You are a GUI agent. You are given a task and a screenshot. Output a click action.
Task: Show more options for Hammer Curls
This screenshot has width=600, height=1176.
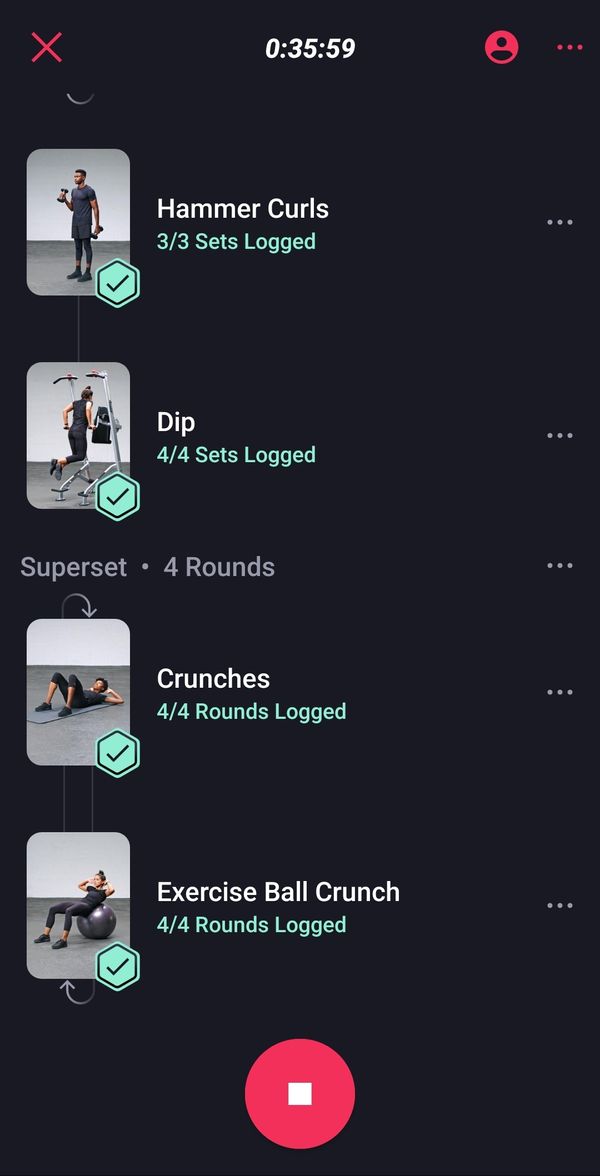click(560, 222)
